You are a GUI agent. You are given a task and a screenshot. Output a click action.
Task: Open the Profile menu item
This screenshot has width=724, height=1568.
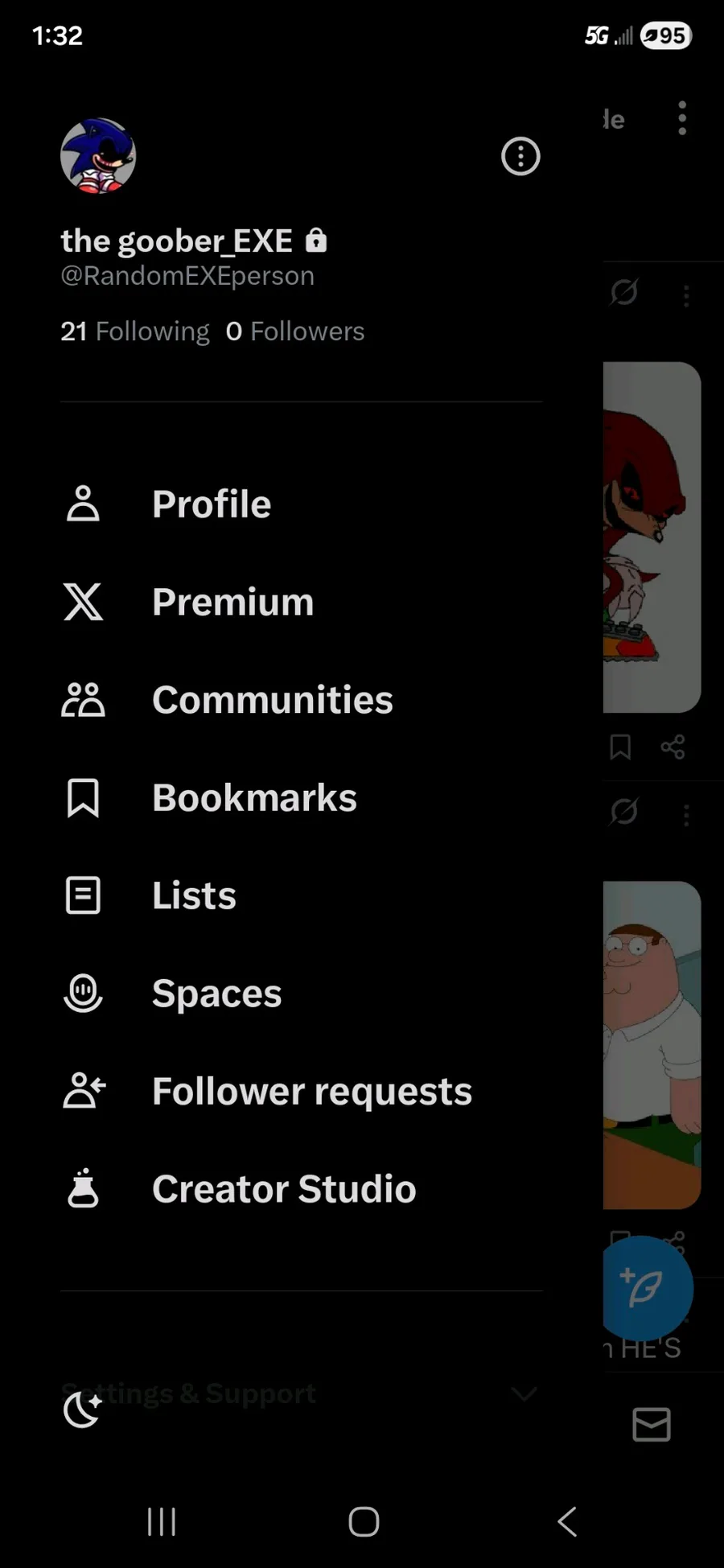(x=211, y=504)
